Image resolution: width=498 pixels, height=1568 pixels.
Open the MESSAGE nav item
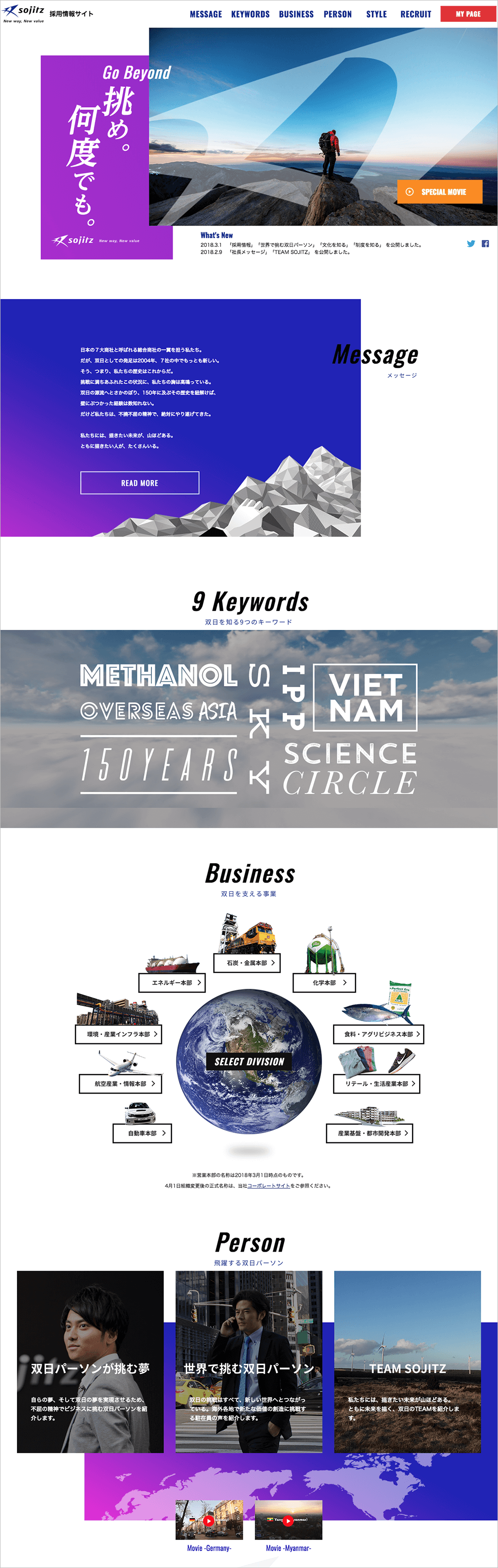(x=205, y=14)
